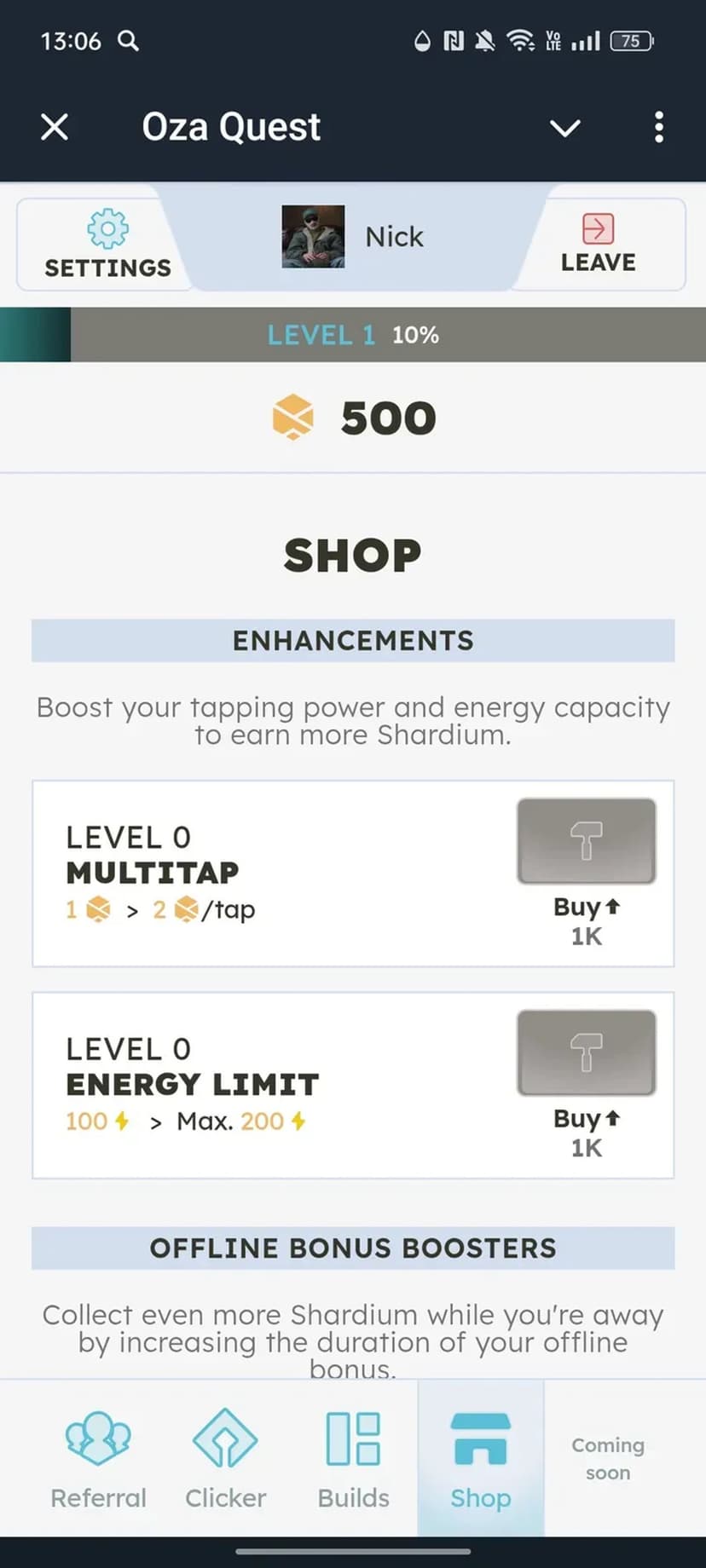Select the Shop tab

pos(480,1459)
